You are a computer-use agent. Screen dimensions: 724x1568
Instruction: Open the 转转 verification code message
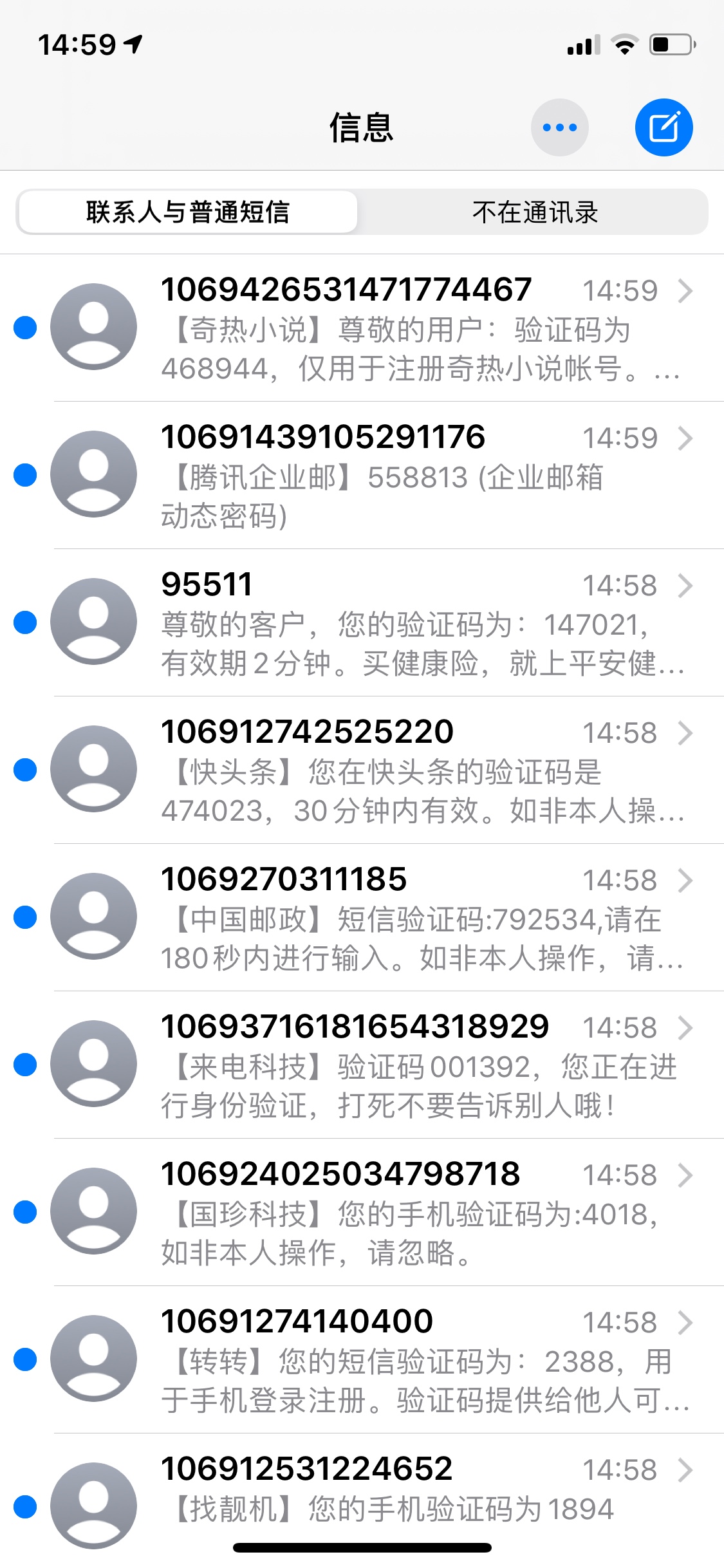tap(362, 1360)
